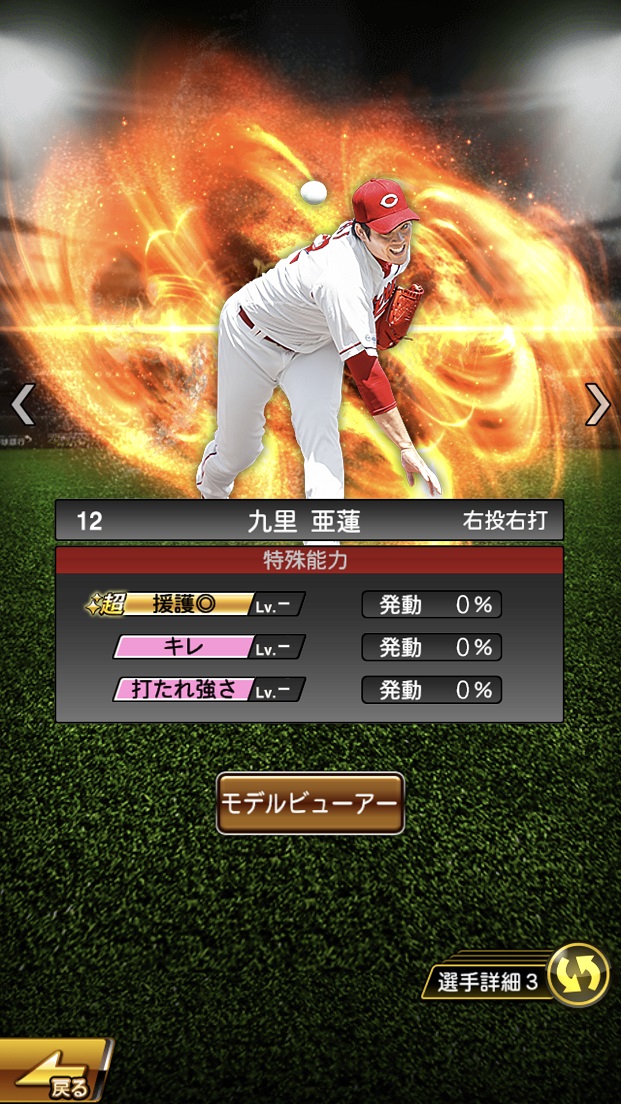This screenshot has height=1104, width=621.
Task: Go to the next player with right arrow
Action: [x=598, y=404]
